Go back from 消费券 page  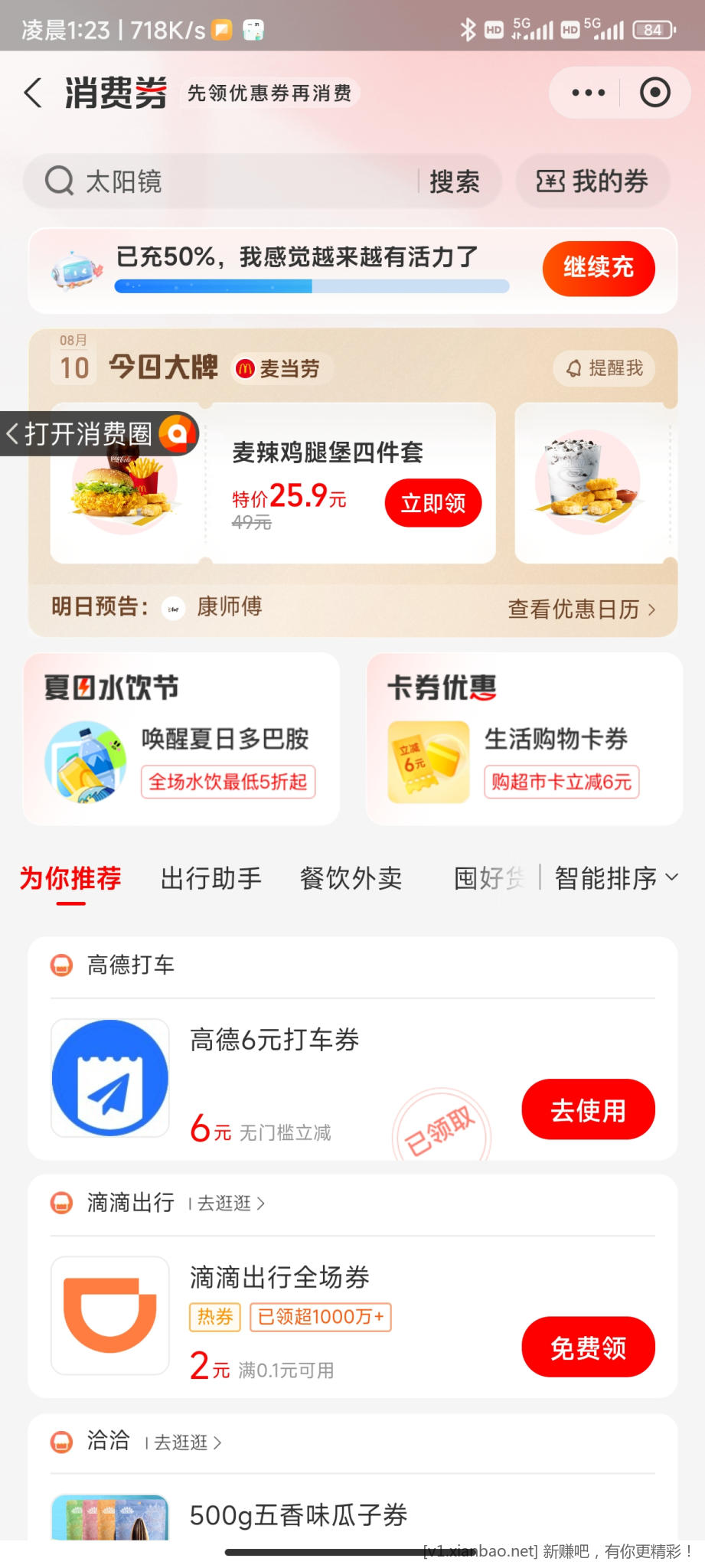(33, 93)
